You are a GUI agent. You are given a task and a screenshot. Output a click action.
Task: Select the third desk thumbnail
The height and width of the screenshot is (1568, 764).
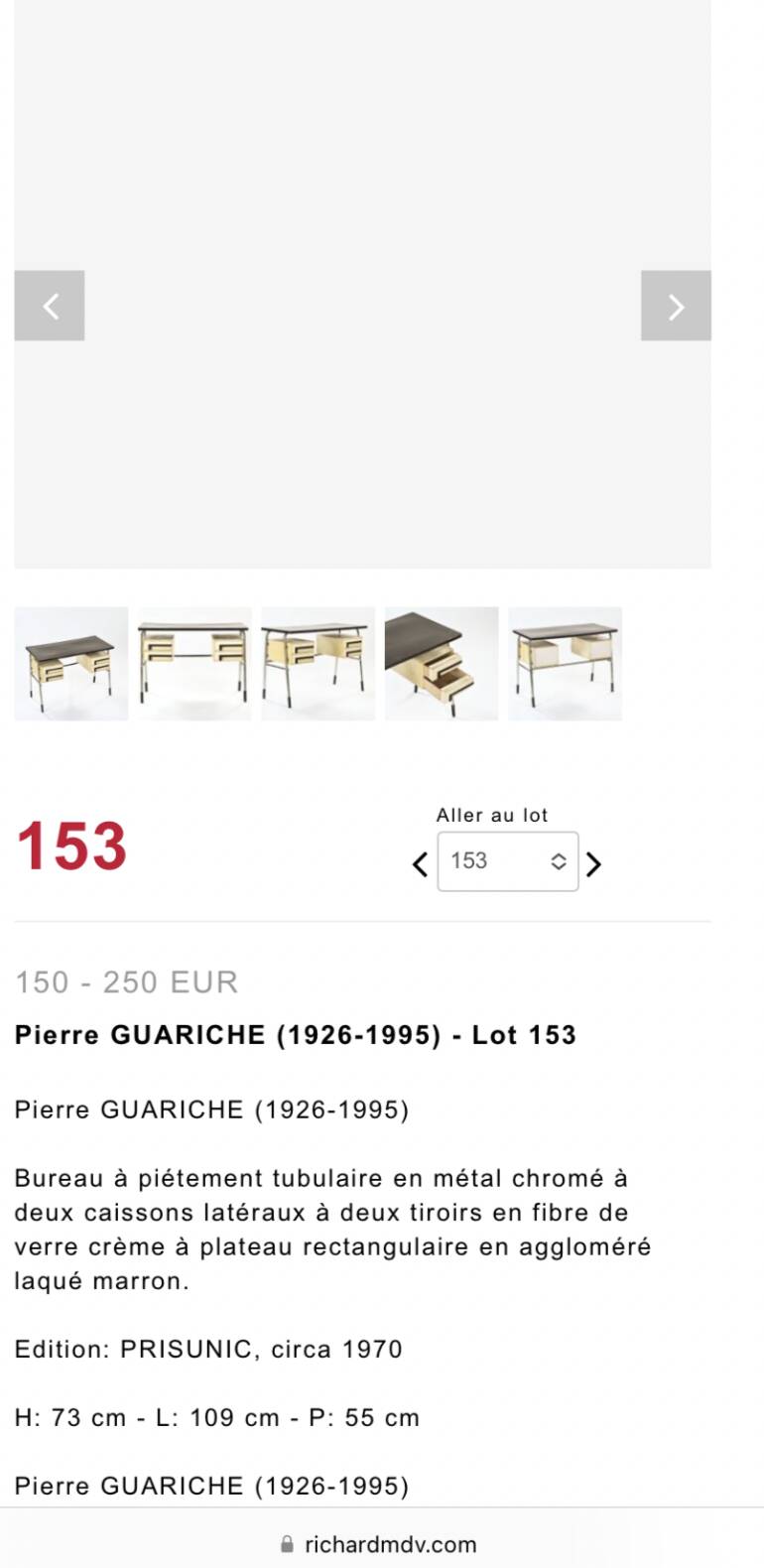[x=318, y=664]
